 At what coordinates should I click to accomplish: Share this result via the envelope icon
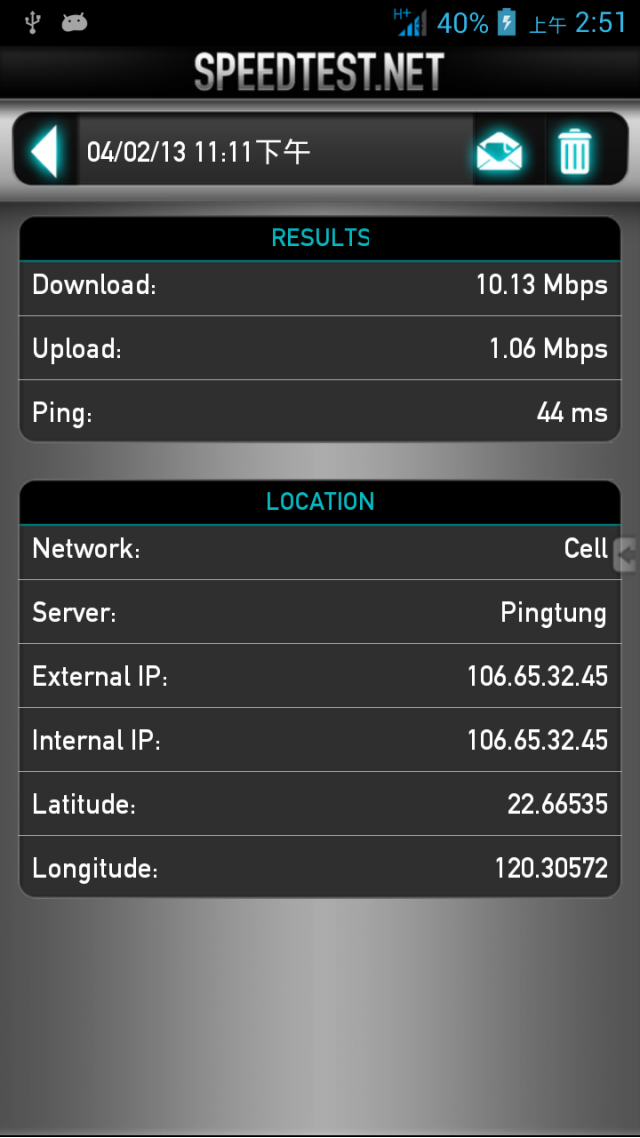pos(499,151)
